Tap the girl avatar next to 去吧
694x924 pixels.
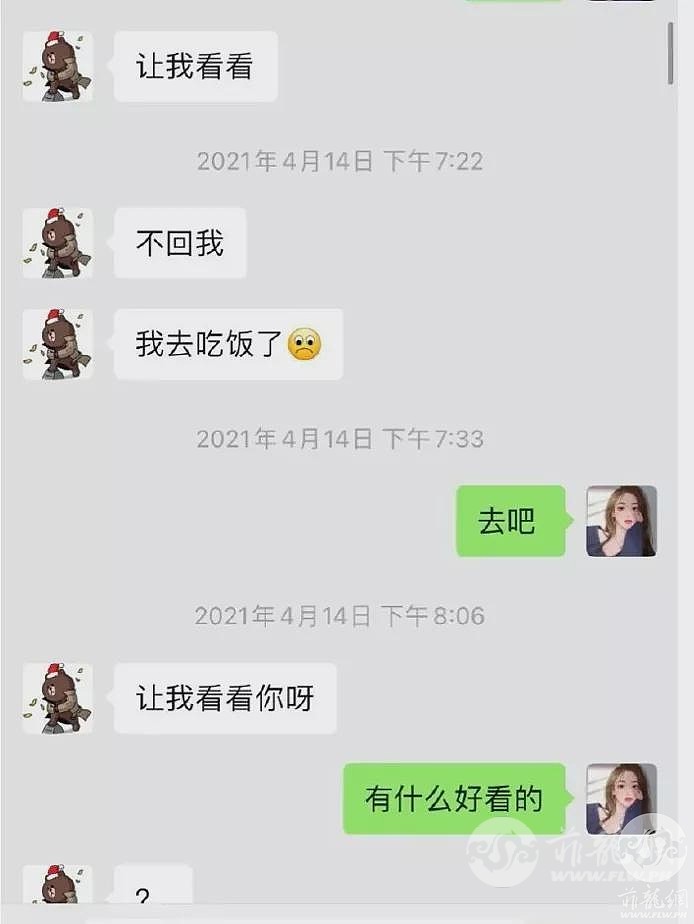point(621,521)
